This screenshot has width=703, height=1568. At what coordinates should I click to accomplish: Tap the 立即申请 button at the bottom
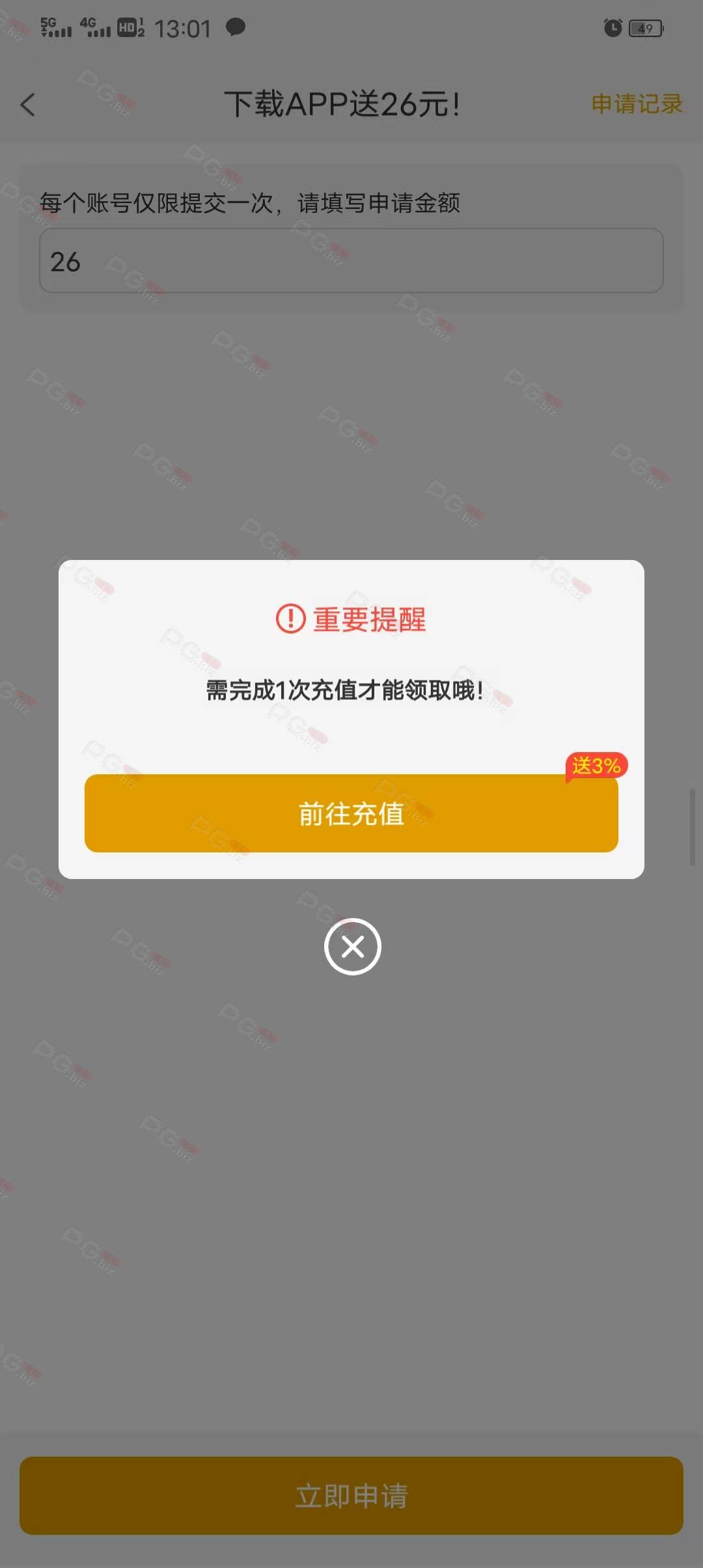point(351,1496)
